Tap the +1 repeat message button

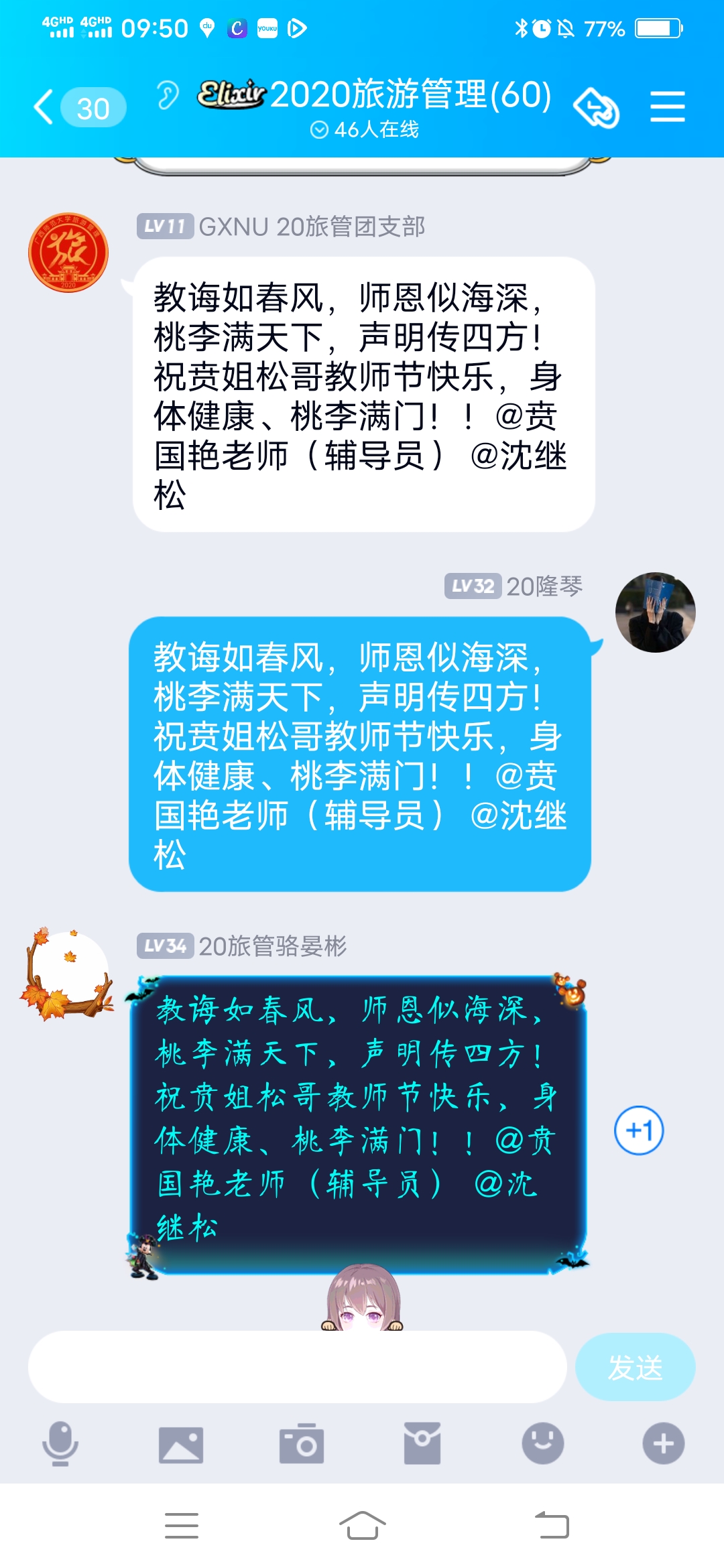639,1130
